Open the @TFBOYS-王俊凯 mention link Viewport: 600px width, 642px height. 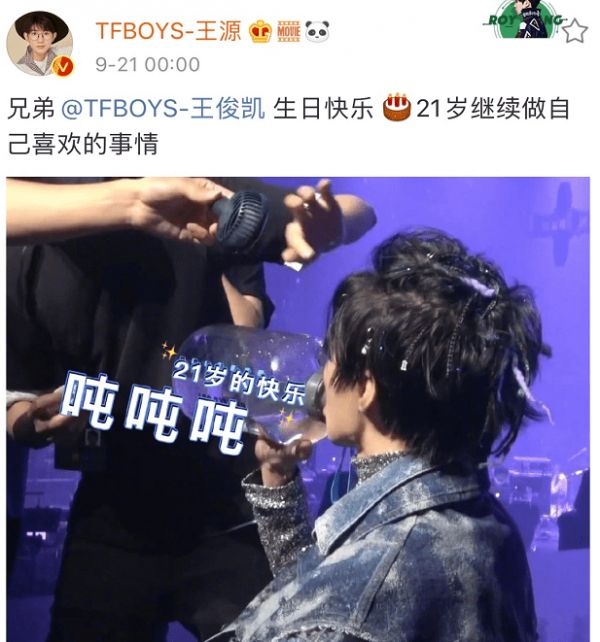[x=169, y=108]
